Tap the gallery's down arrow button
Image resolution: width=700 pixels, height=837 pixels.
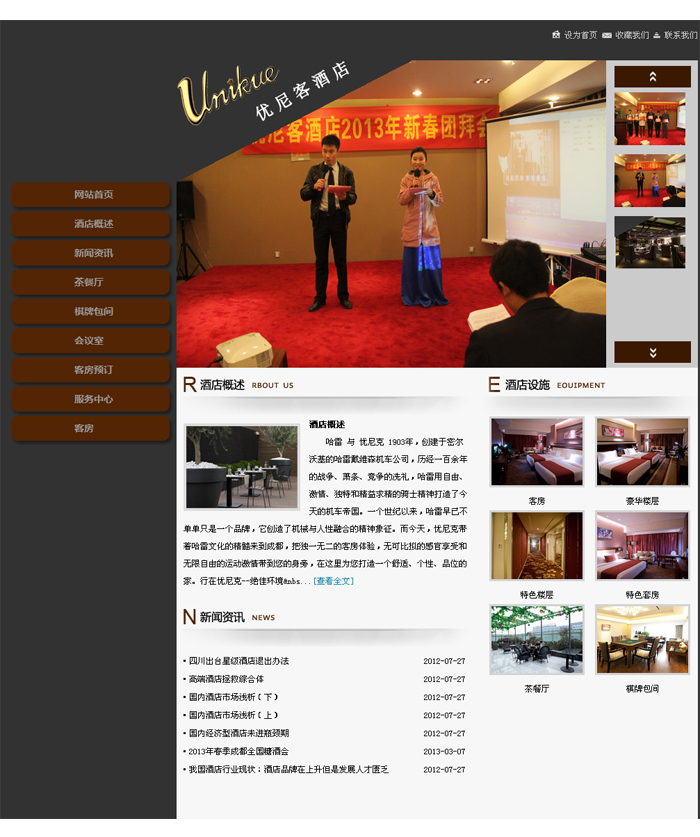point(652,352)
